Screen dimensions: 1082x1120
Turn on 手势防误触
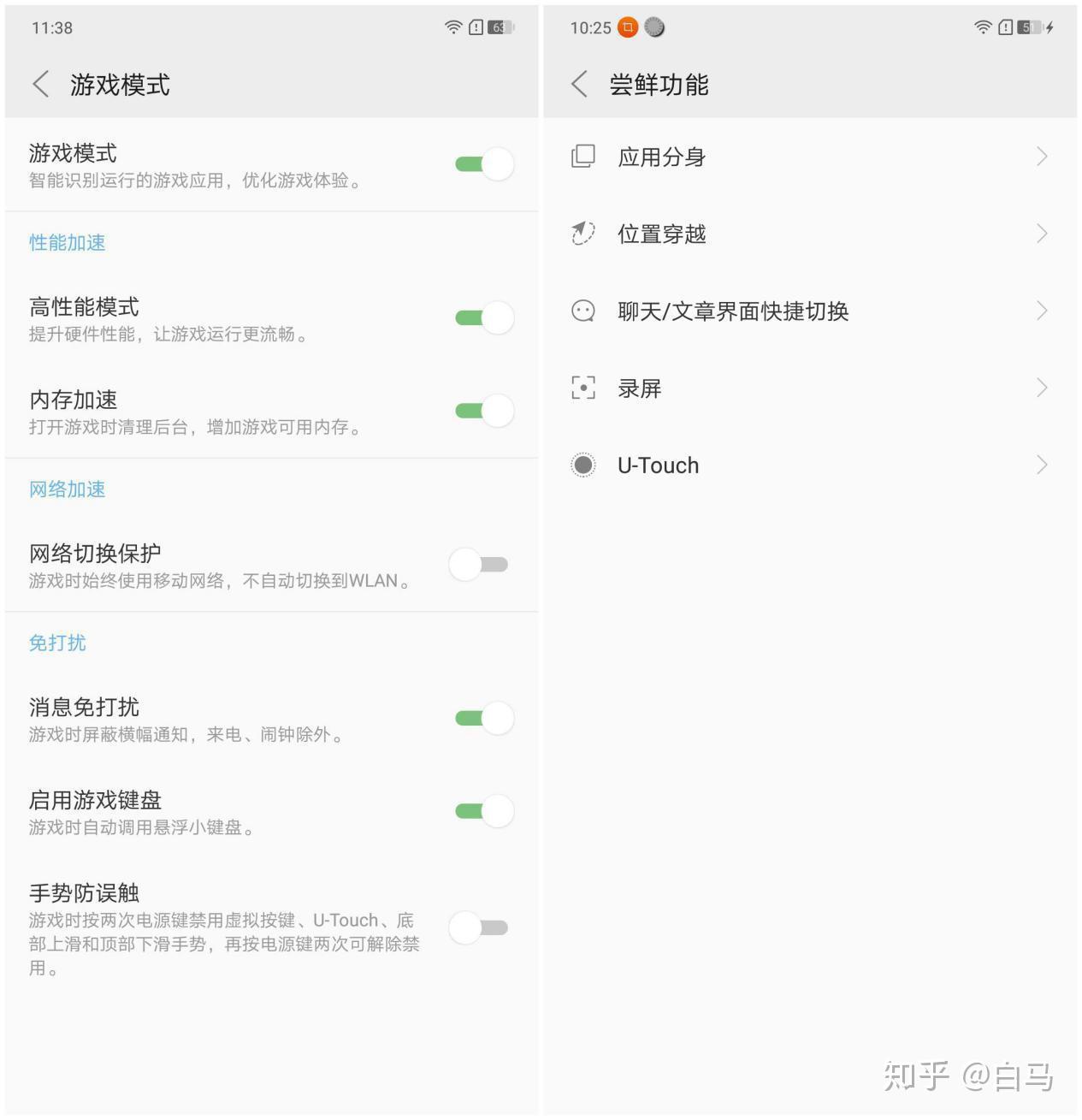[x=479, y=927]
